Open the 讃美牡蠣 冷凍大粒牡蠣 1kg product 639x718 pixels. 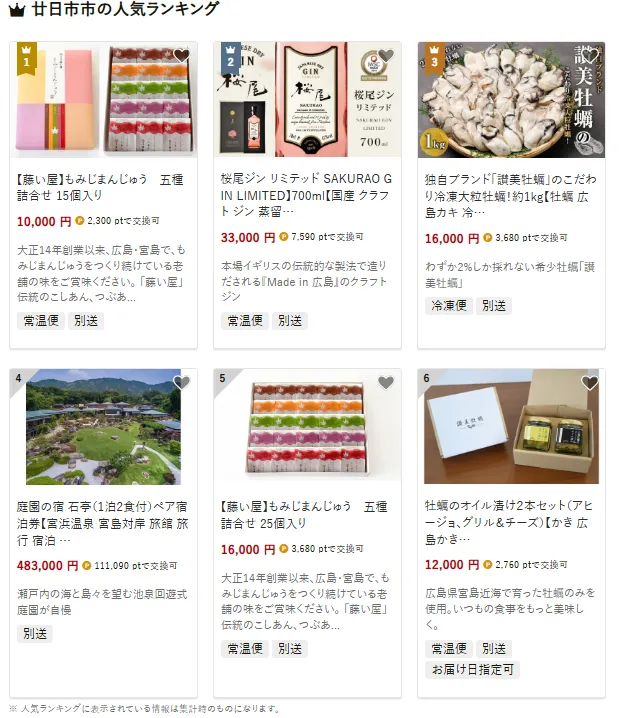[x=510, y=189]
